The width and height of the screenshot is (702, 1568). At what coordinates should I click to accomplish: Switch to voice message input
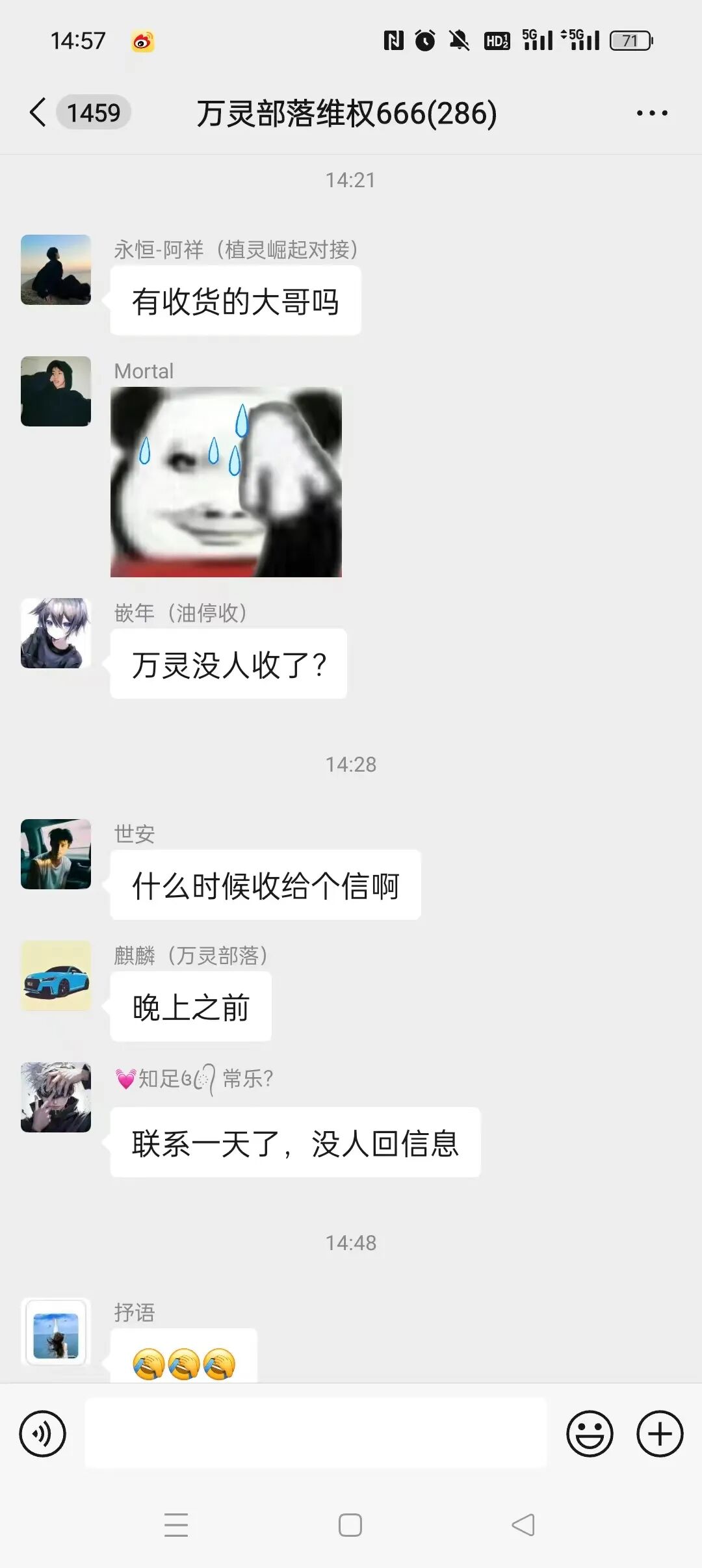click(x=43, y=1433)
